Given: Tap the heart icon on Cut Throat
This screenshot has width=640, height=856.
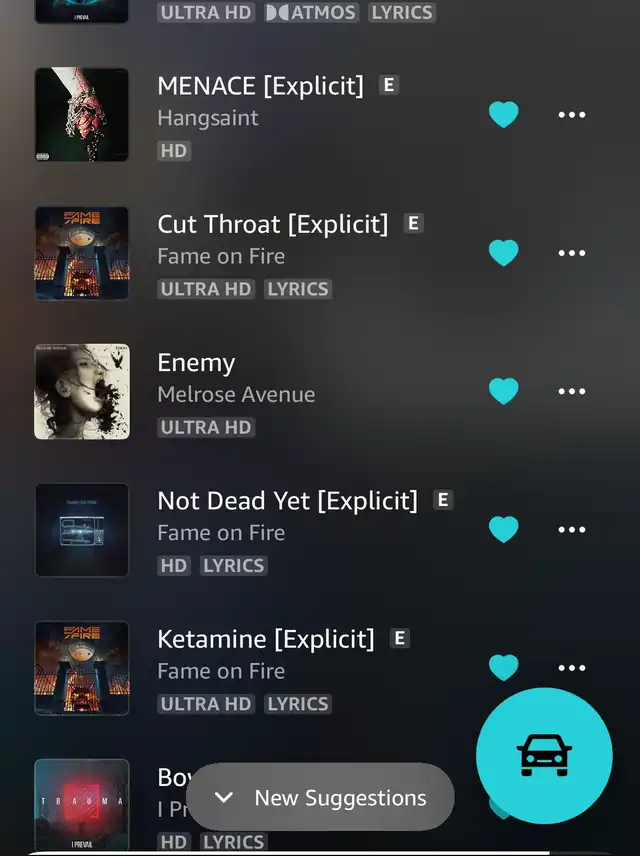Looking at the screenshot, I should pos(503,253).
